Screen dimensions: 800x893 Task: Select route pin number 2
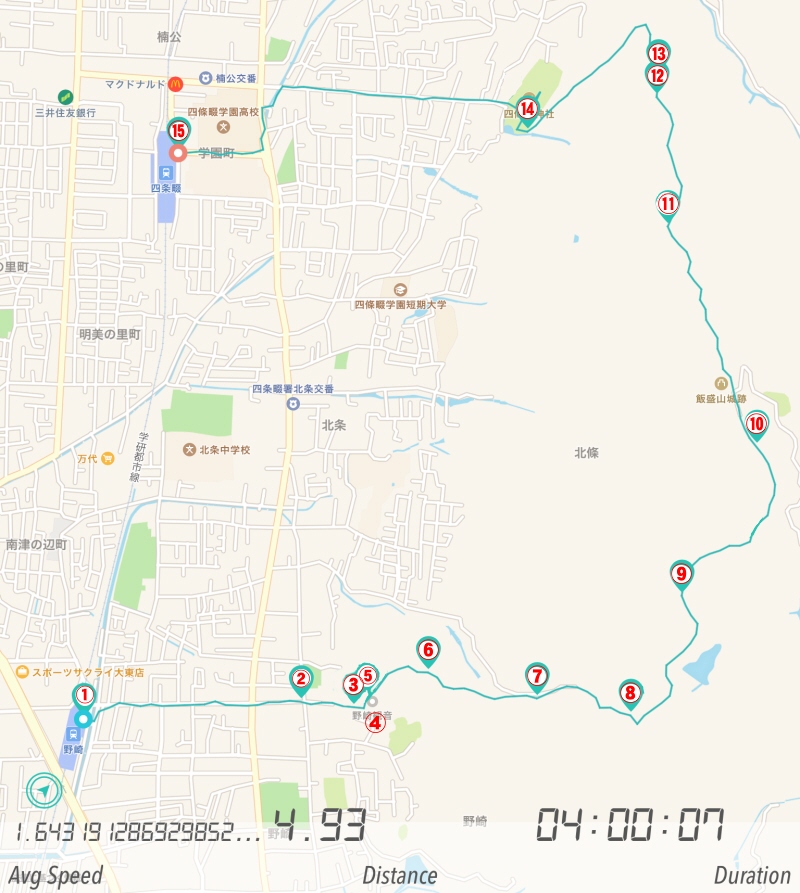pos(300,678)
